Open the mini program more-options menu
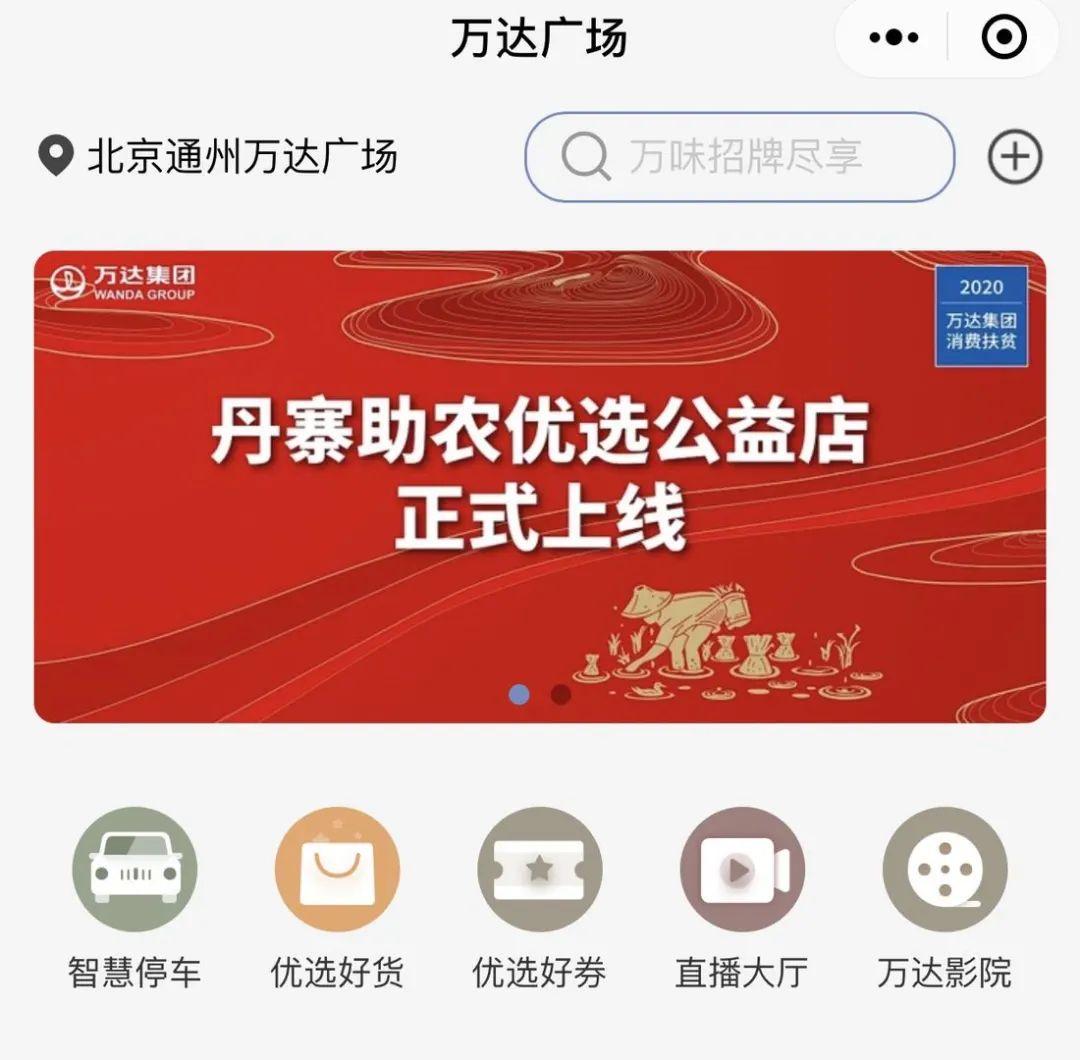The image size is (1080, 1060). coord(893,38)
